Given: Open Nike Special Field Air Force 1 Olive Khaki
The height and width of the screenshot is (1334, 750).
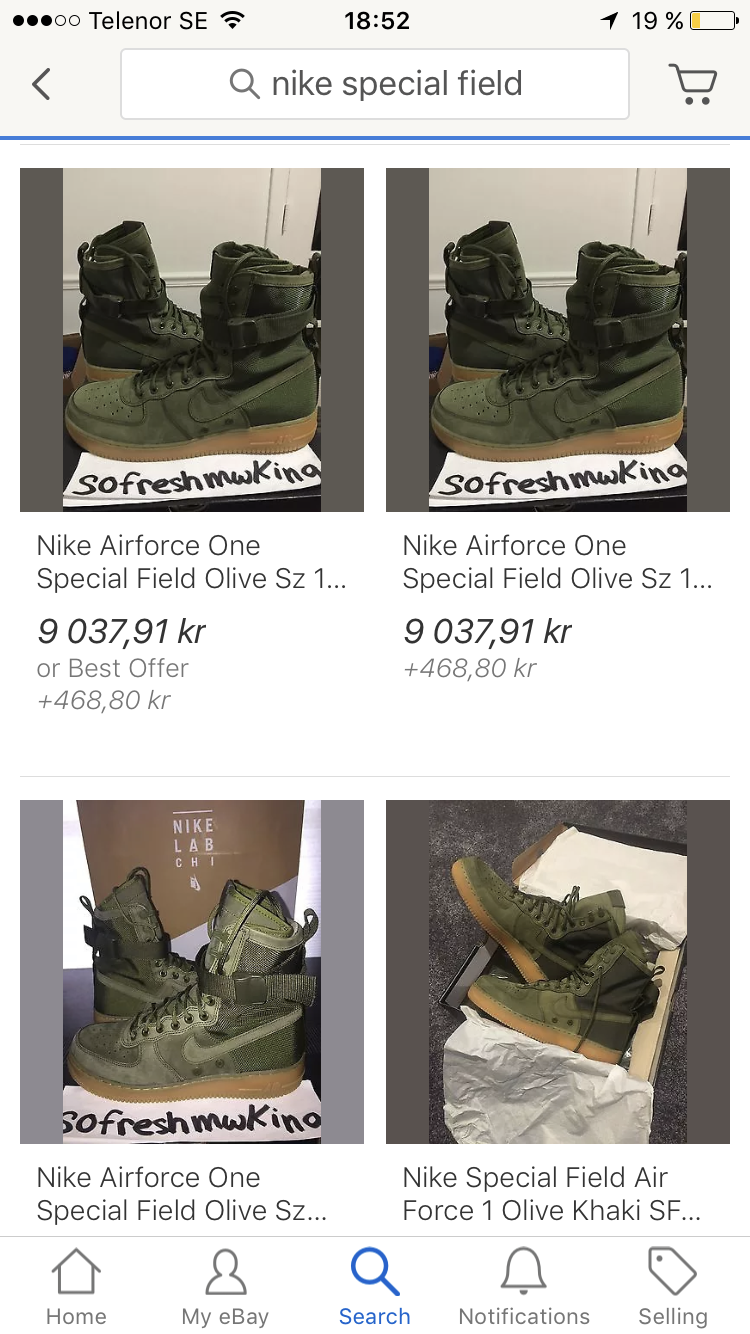Looking at the screenshot, I should [x=558, y=971].
